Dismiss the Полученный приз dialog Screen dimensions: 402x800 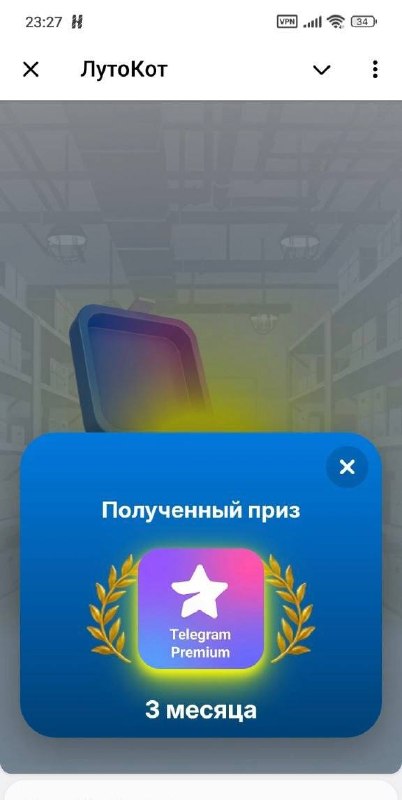[x=347, y=467]
